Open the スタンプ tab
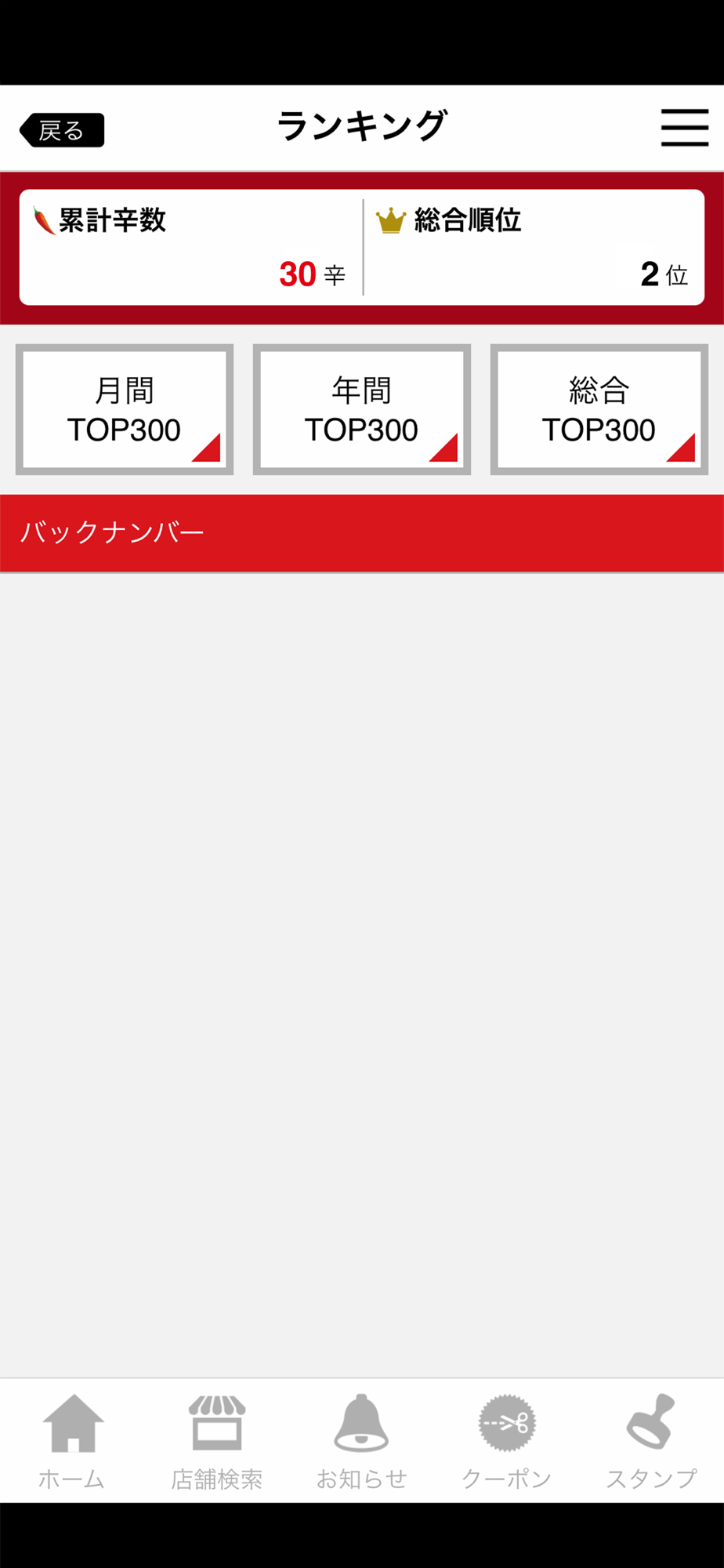The image size is (724, 1568). pos(652,1441)
